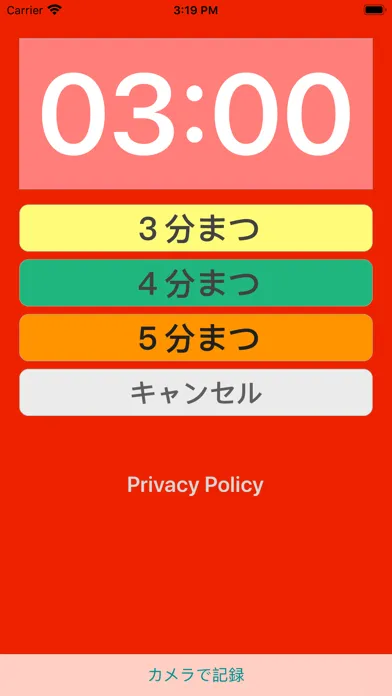Start the 5分まつ timer

point(196,338)
